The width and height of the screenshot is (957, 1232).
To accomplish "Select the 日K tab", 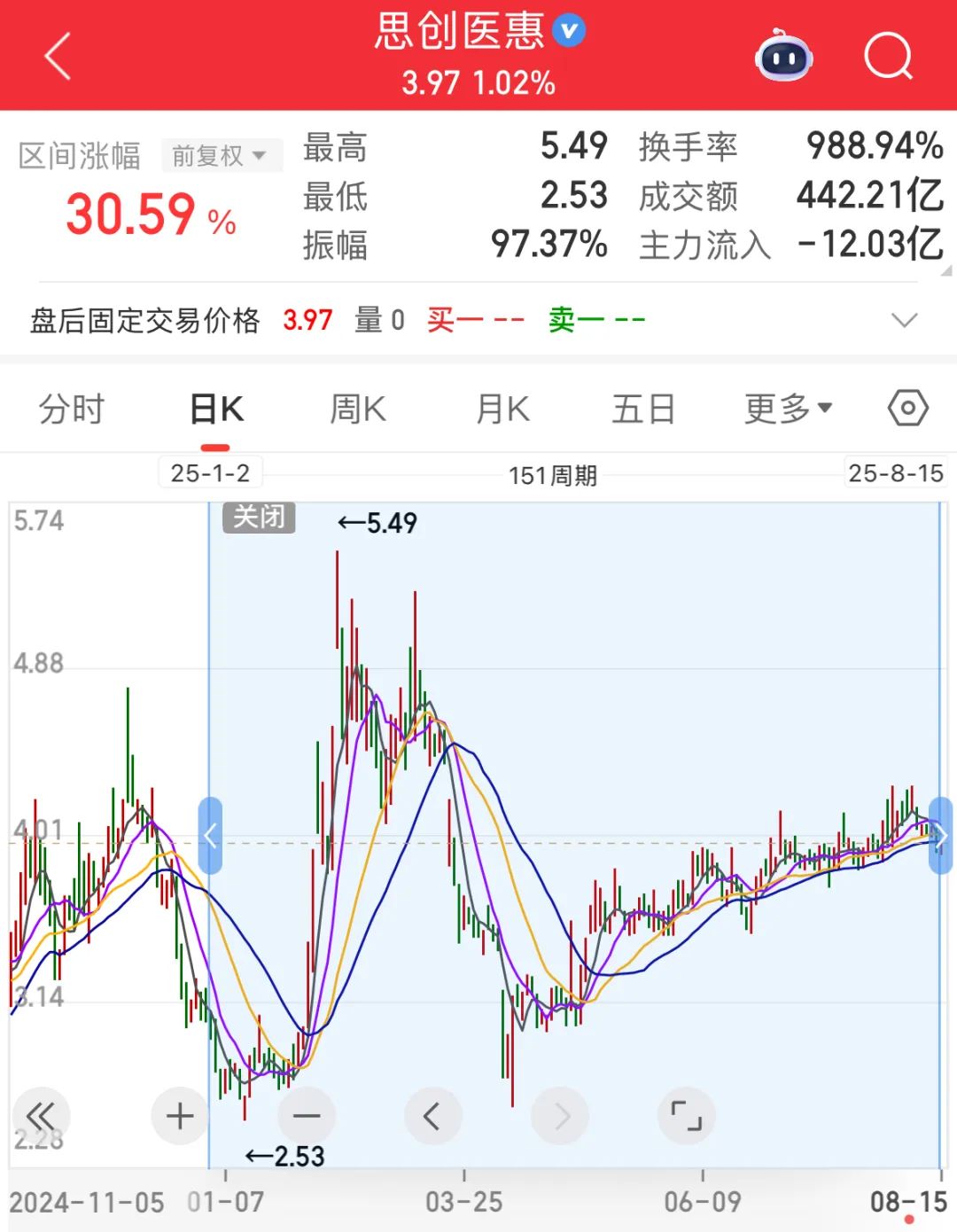I will 216,409.
